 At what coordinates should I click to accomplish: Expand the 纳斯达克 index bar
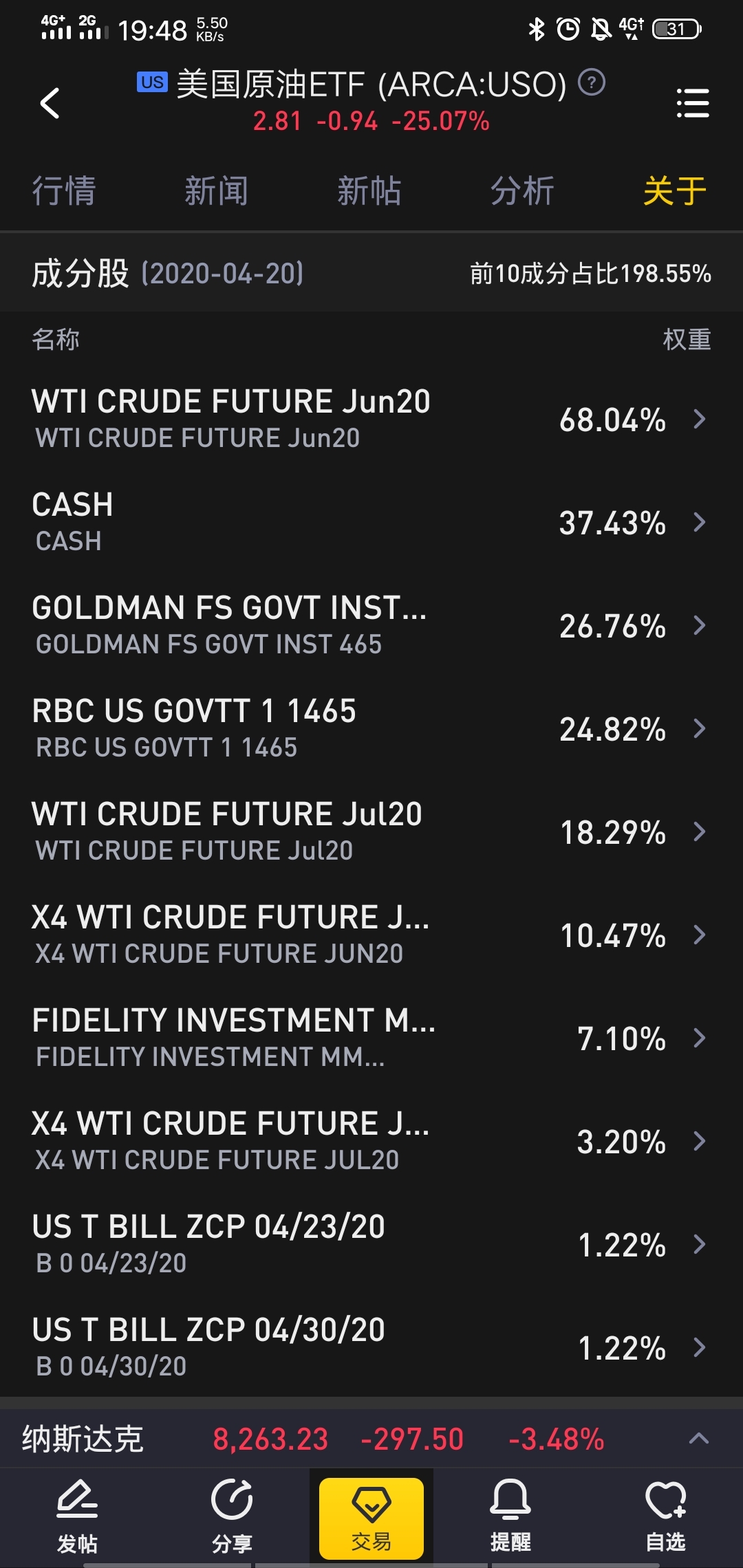[x=698, y=1438]
